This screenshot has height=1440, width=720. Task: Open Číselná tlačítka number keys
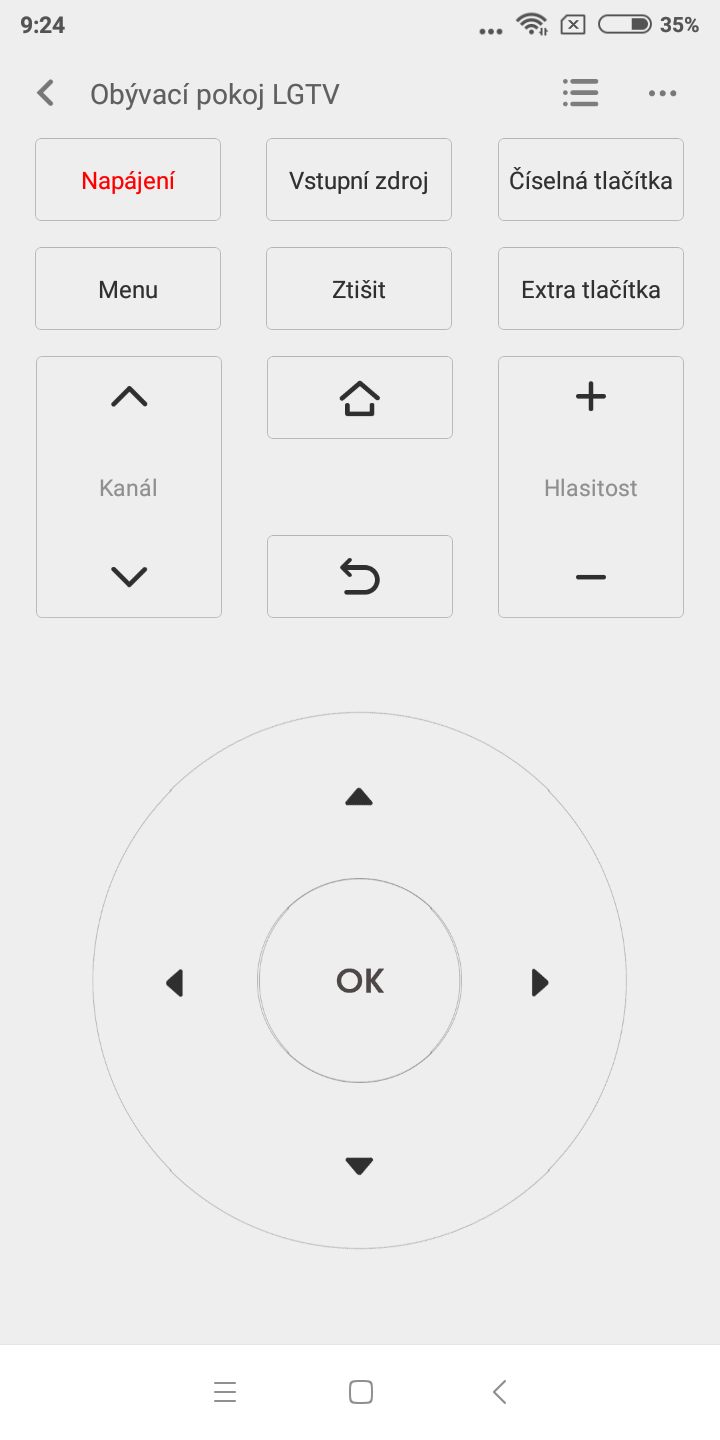(591, 180)
